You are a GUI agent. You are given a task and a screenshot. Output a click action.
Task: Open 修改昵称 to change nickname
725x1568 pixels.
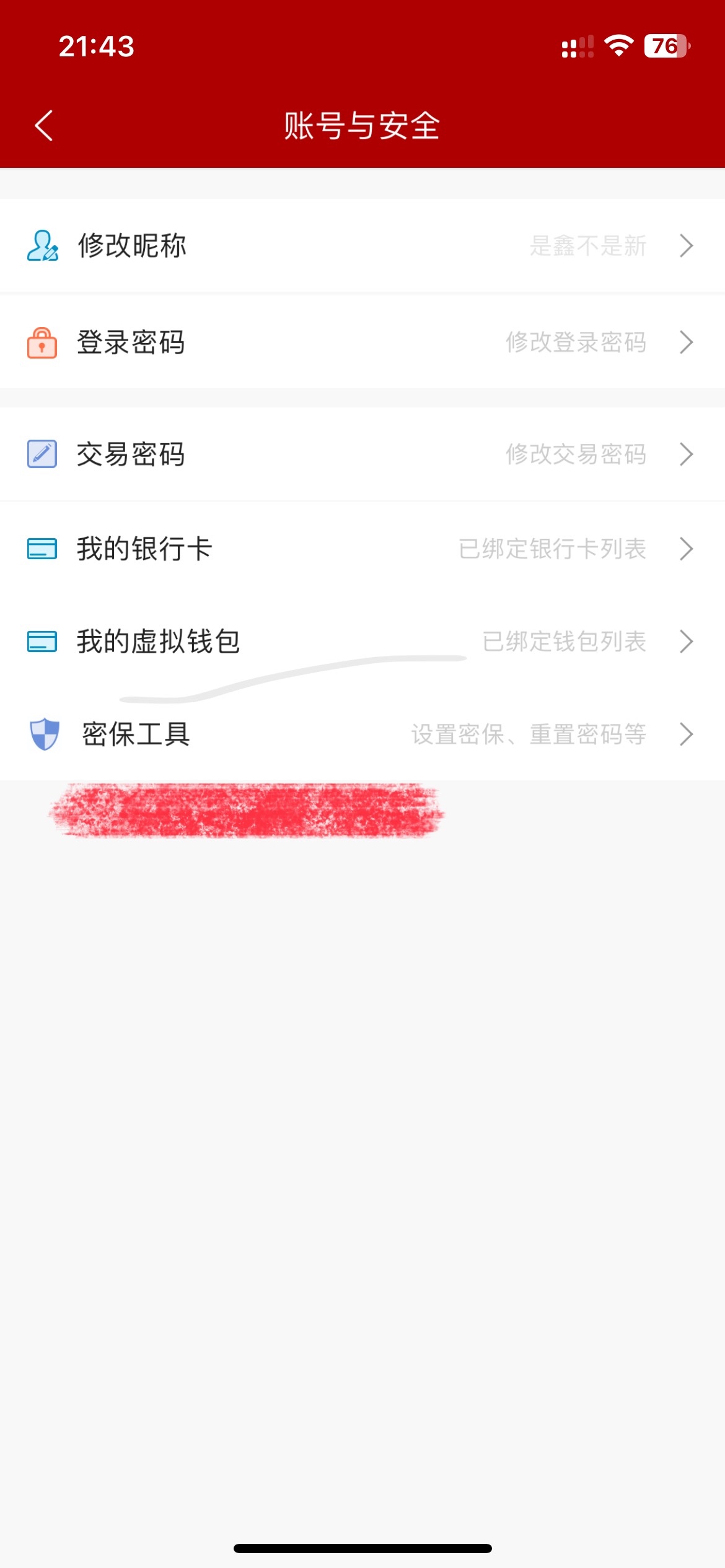(362, 245)
